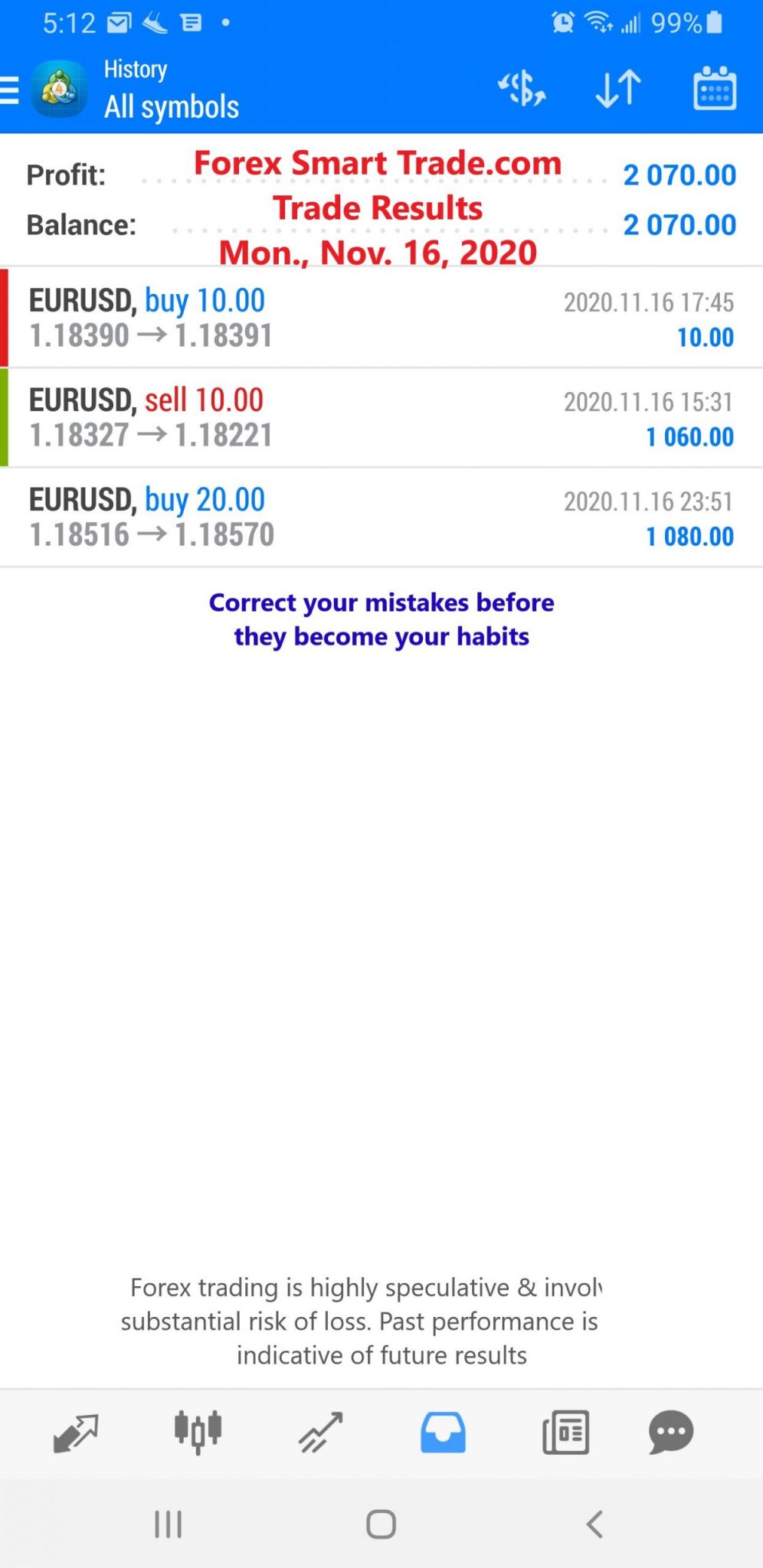Expand the EURUSD buy 10.00 trade
Viewport: 763px width, 1568px height.
pos(381,318)
